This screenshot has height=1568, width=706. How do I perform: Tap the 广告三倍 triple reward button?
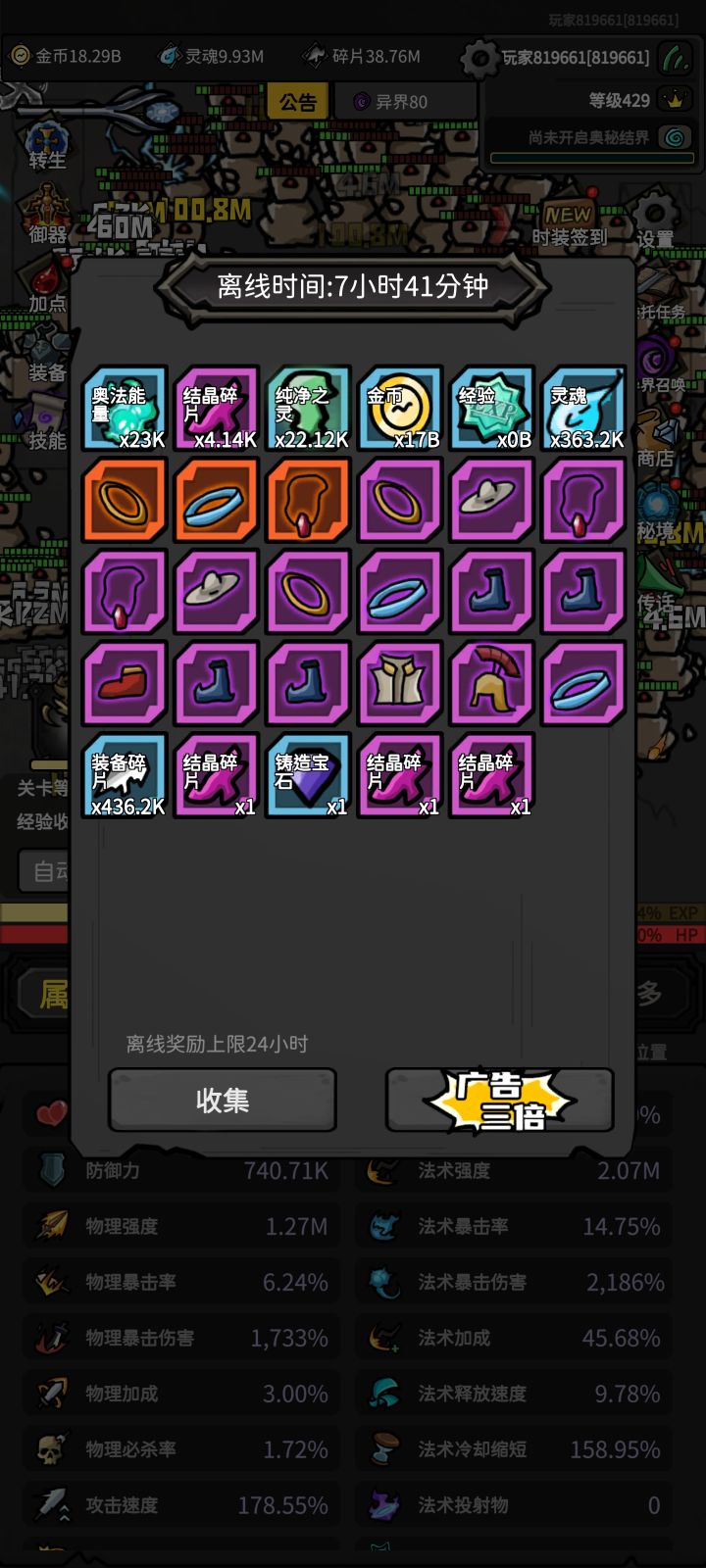click(x=499, y=1100)
